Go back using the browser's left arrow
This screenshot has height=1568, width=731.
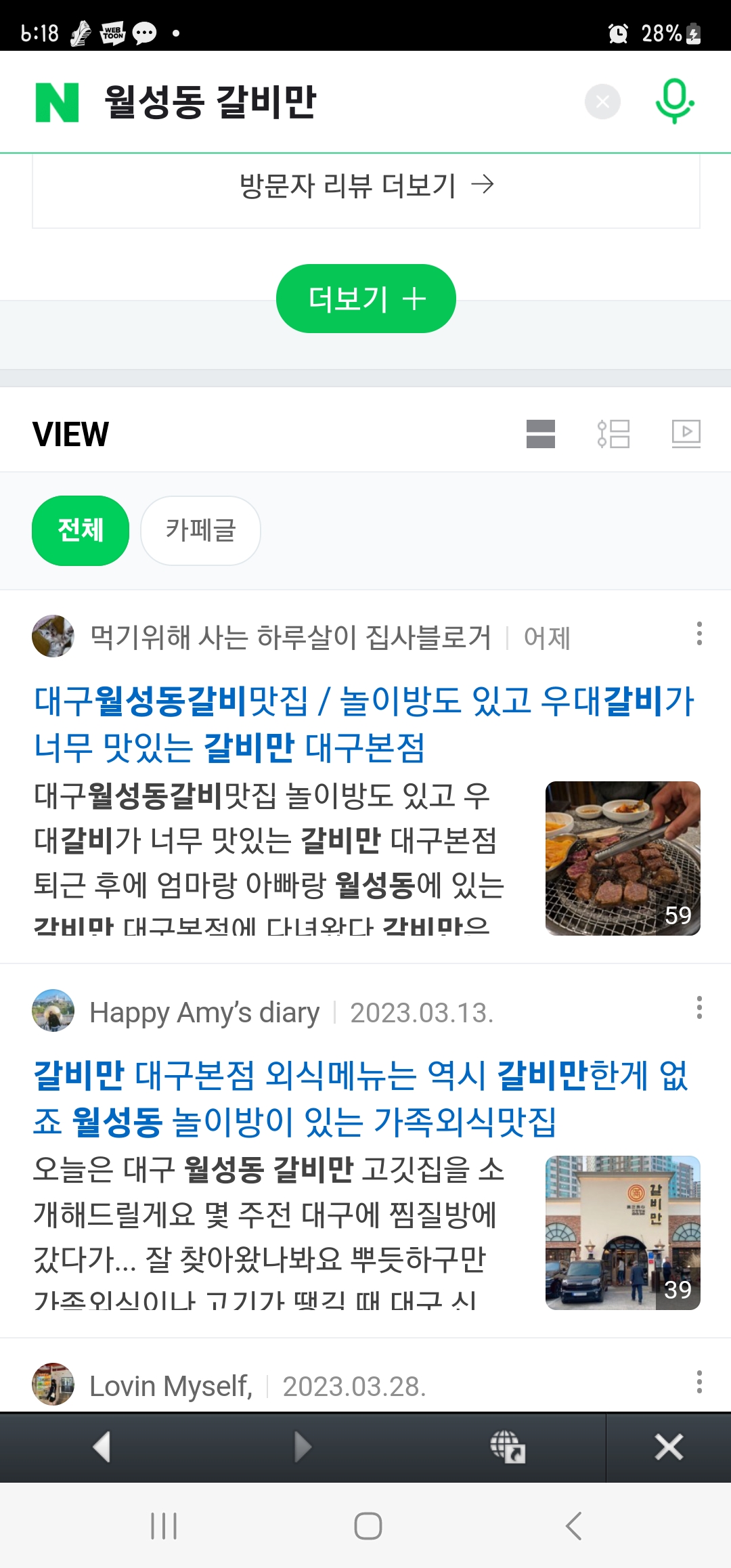click(102, 1447)
